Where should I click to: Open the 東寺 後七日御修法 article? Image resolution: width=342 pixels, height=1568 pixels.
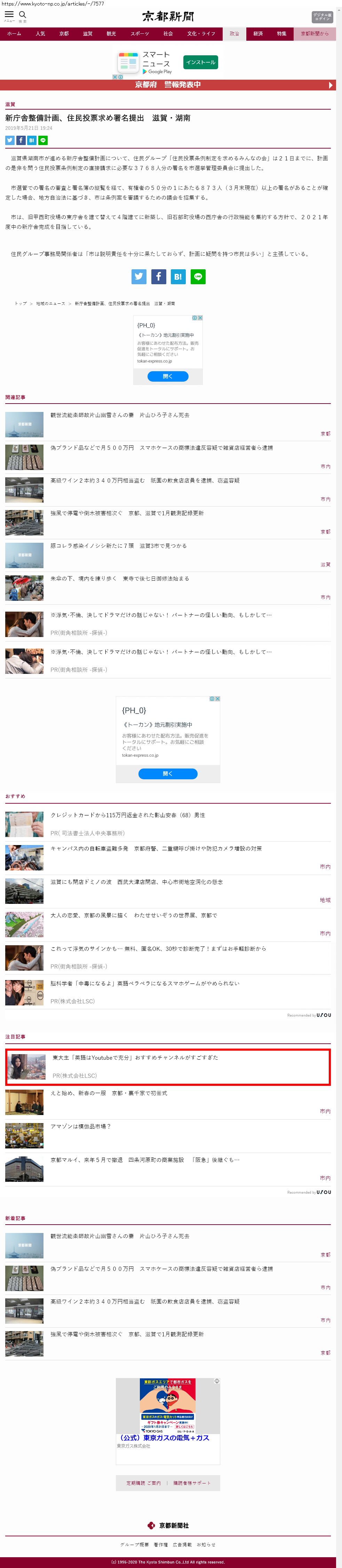[120, 579]
